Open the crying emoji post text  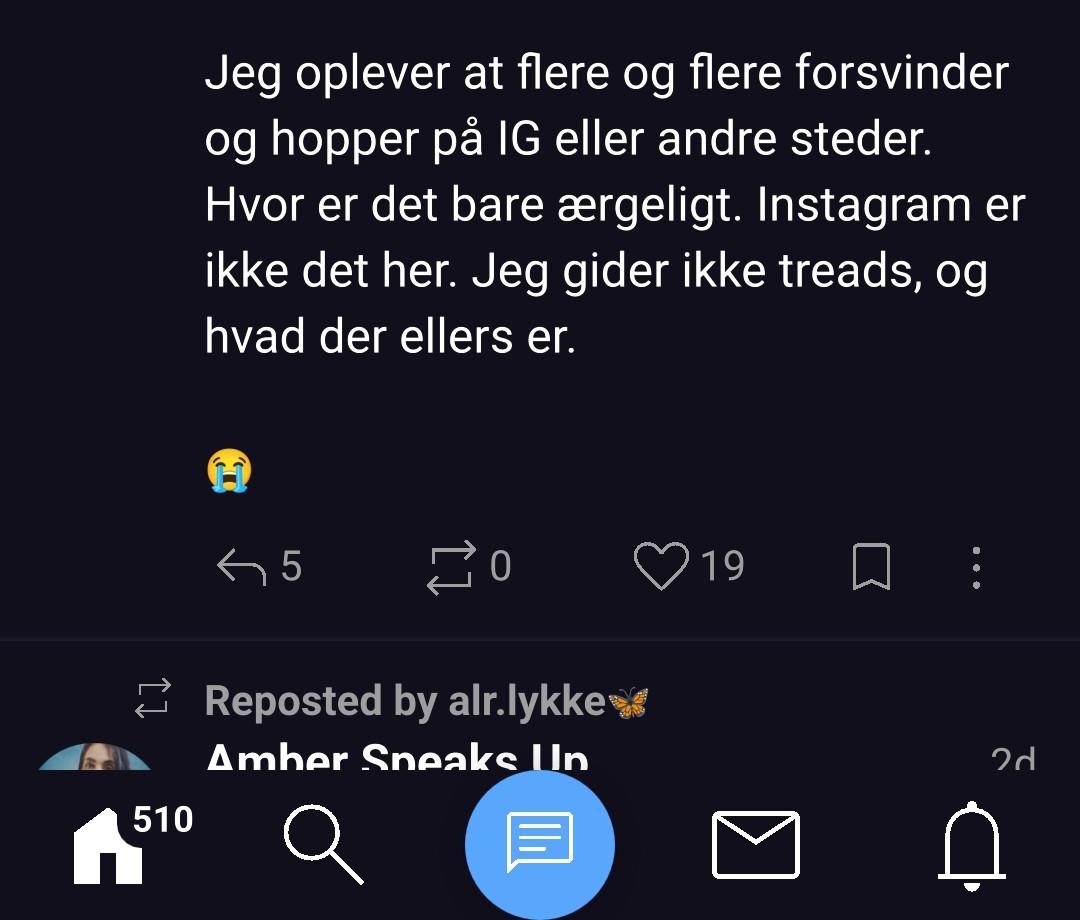click(228, 470)
